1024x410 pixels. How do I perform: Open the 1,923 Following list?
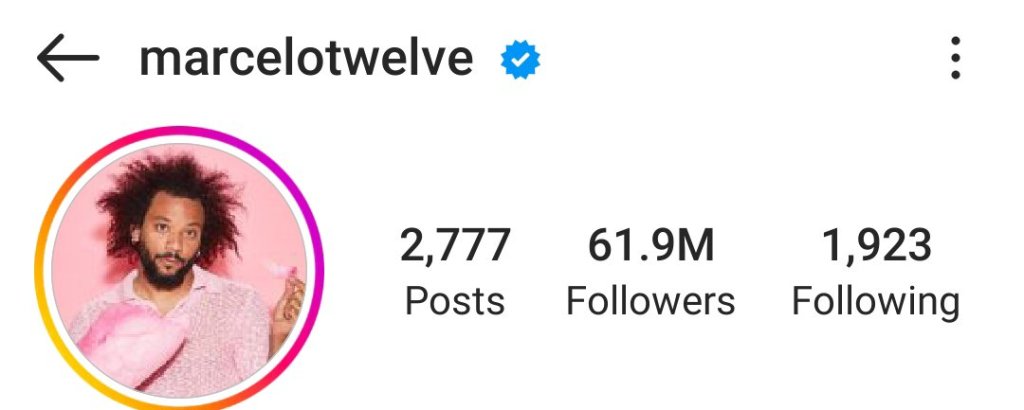(876, 272)
